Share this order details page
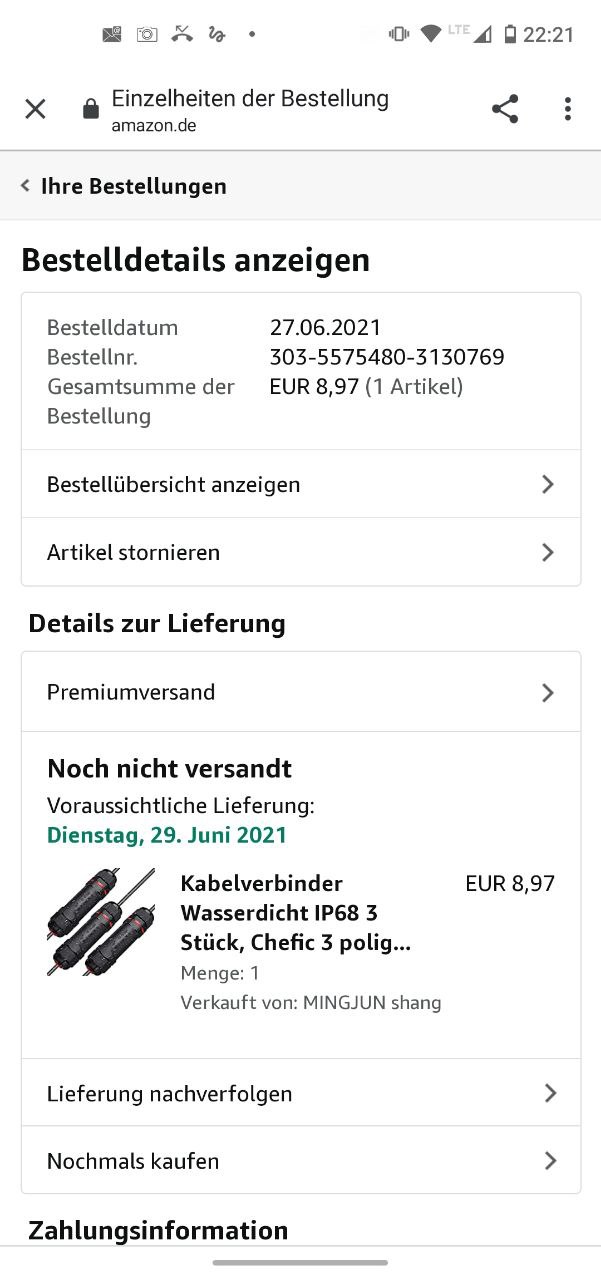Viewport: 601px width, 1280px height. 505,109
